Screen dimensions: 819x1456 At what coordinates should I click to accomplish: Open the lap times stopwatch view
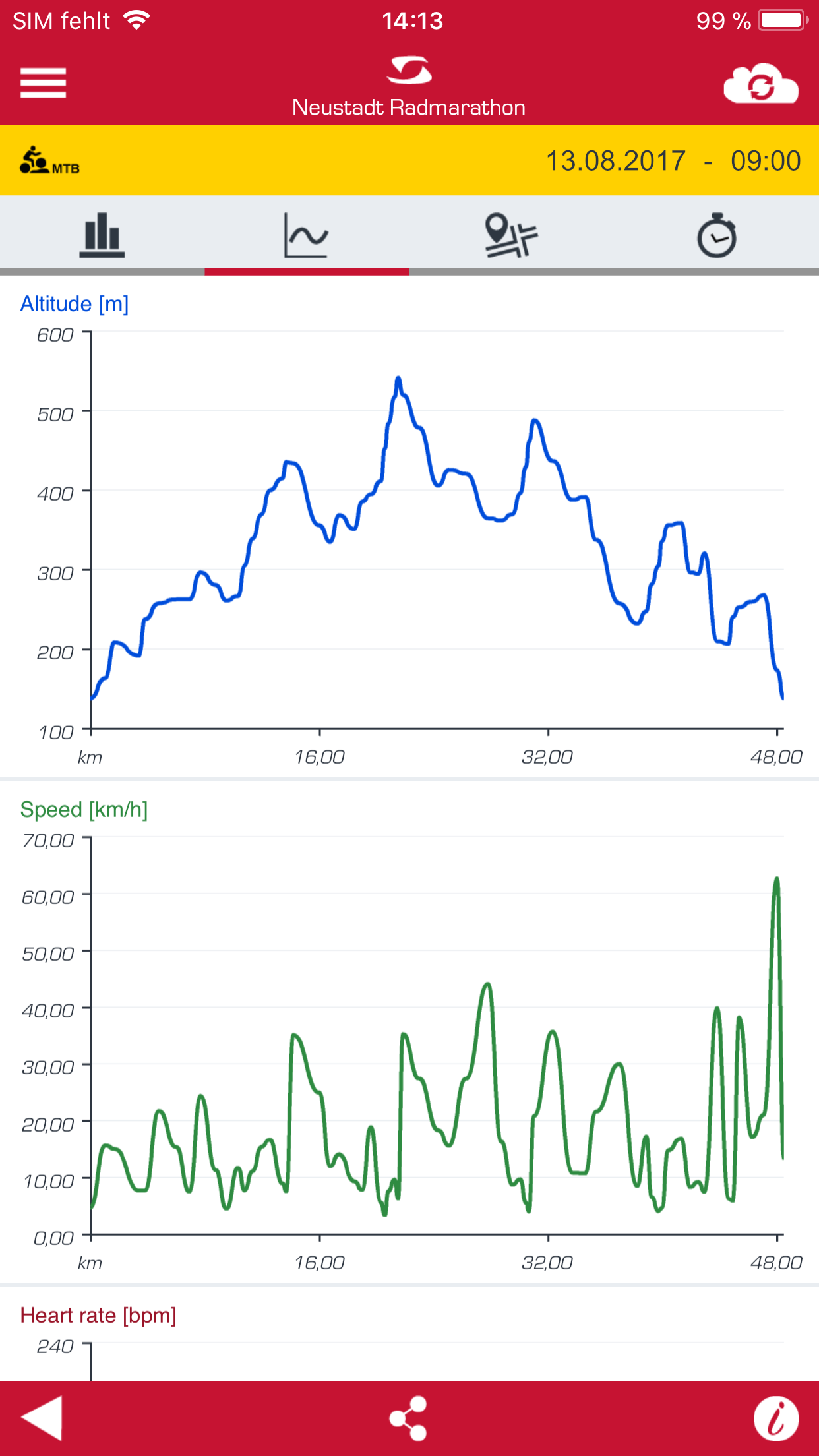coord(717,237)
